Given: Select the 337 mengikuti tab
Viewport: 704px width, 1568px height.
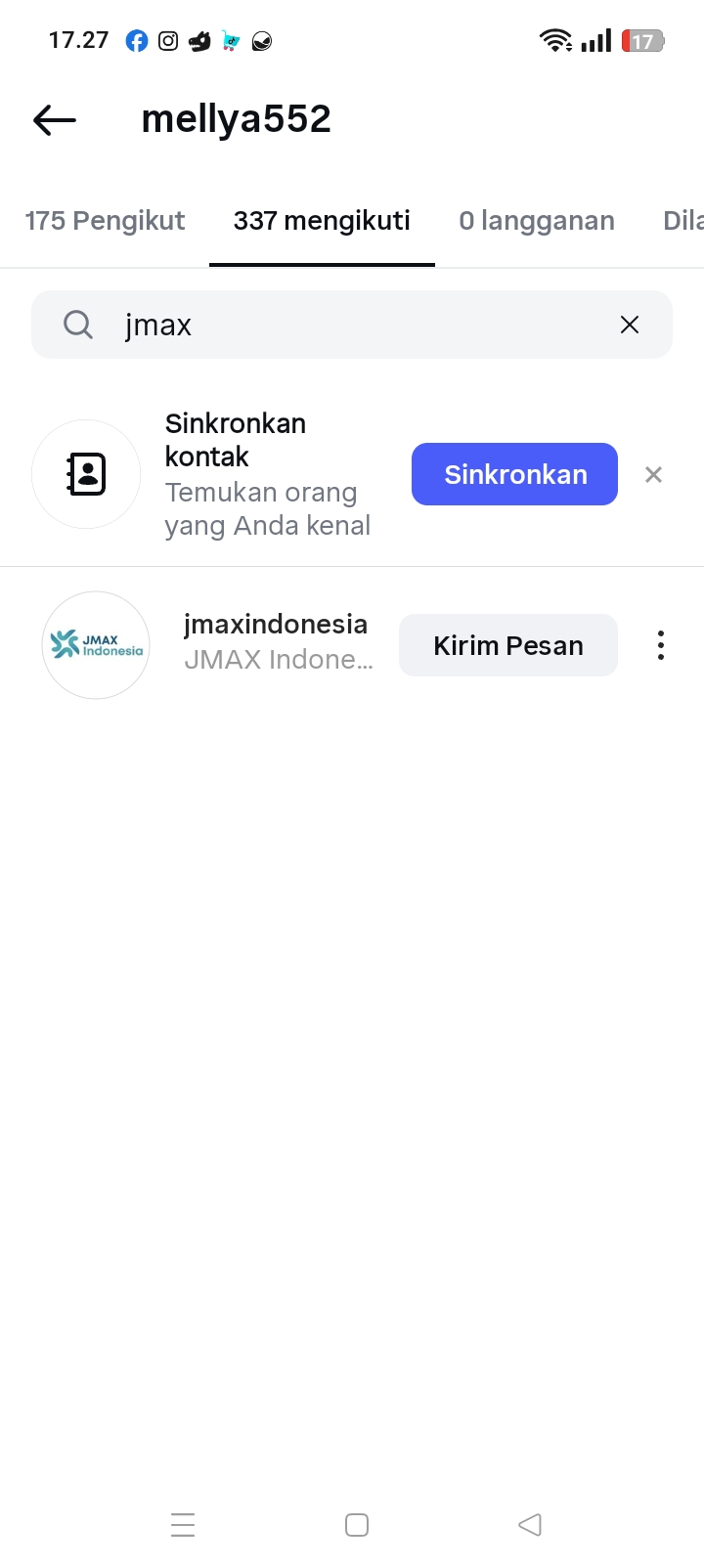Looking at the screenshot, I should click(322, 221).
